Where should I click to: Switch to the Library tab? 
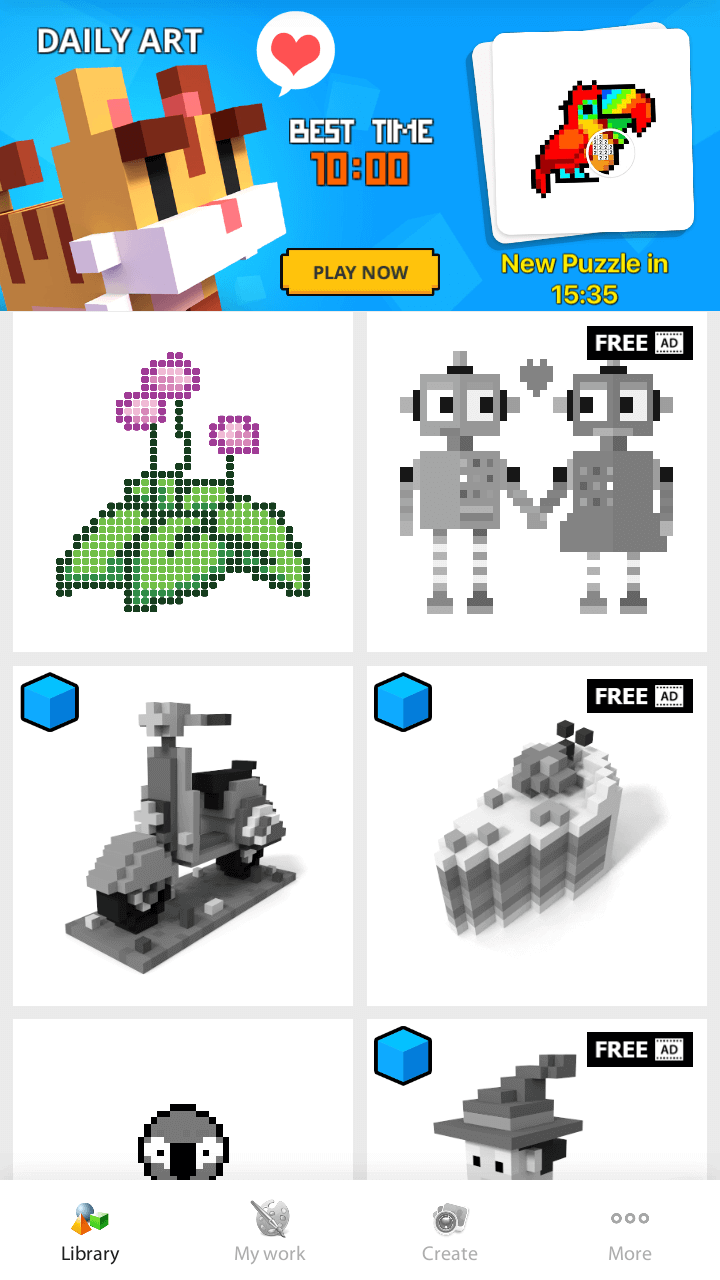pyautogui.click(x=90, y=1232)
